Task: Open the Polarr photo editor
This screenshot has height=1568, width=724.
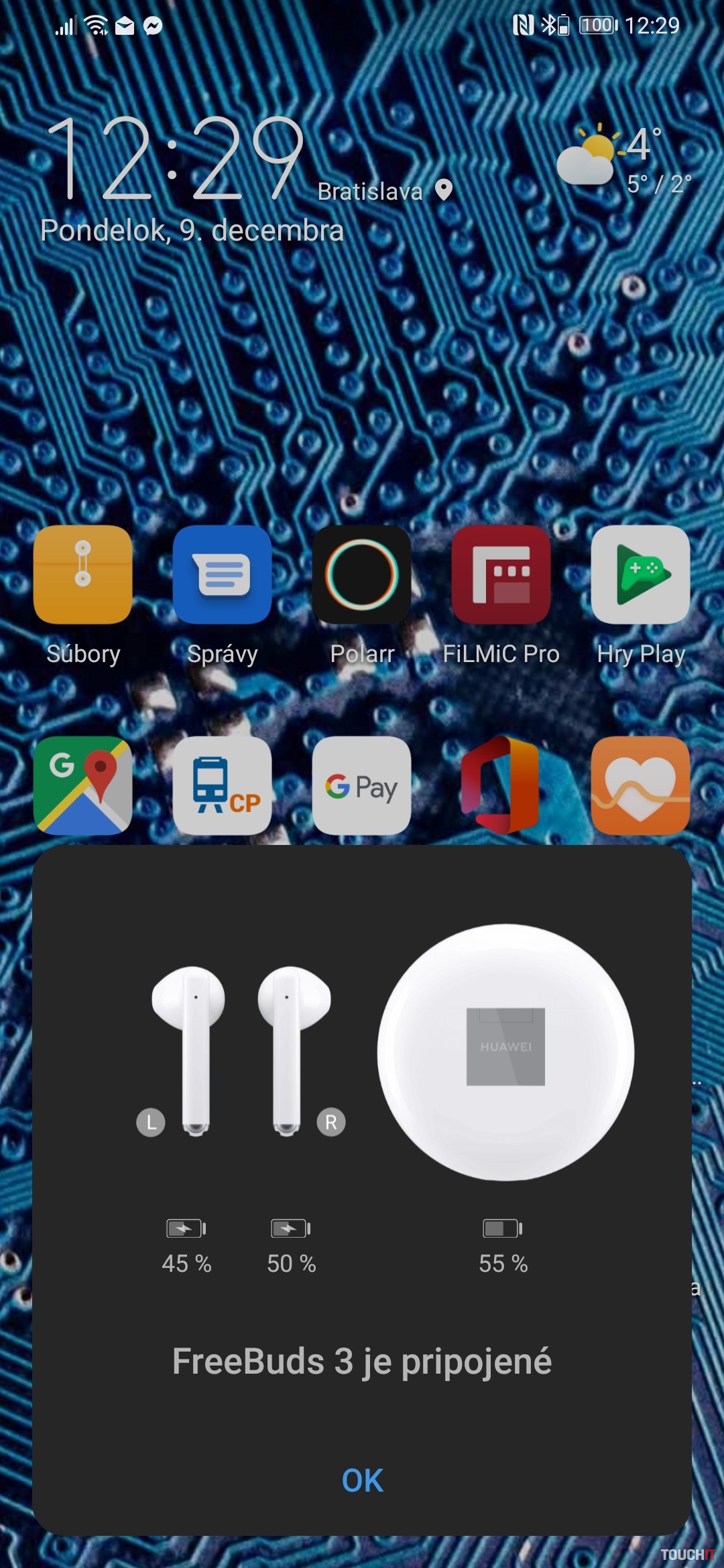Action: point(362,575)
